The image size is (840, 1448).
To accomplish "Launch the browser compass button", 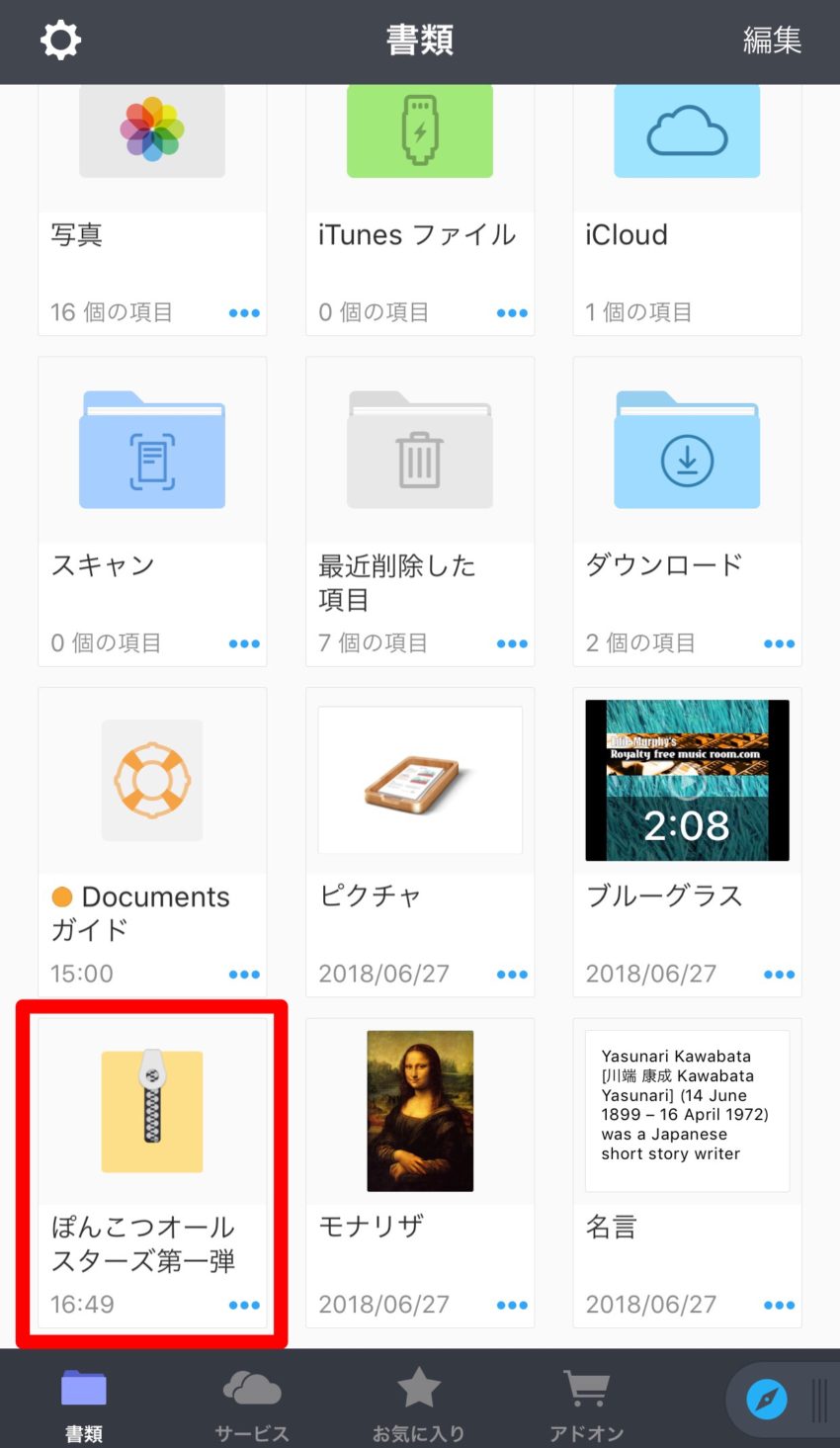I will 766,1400.
